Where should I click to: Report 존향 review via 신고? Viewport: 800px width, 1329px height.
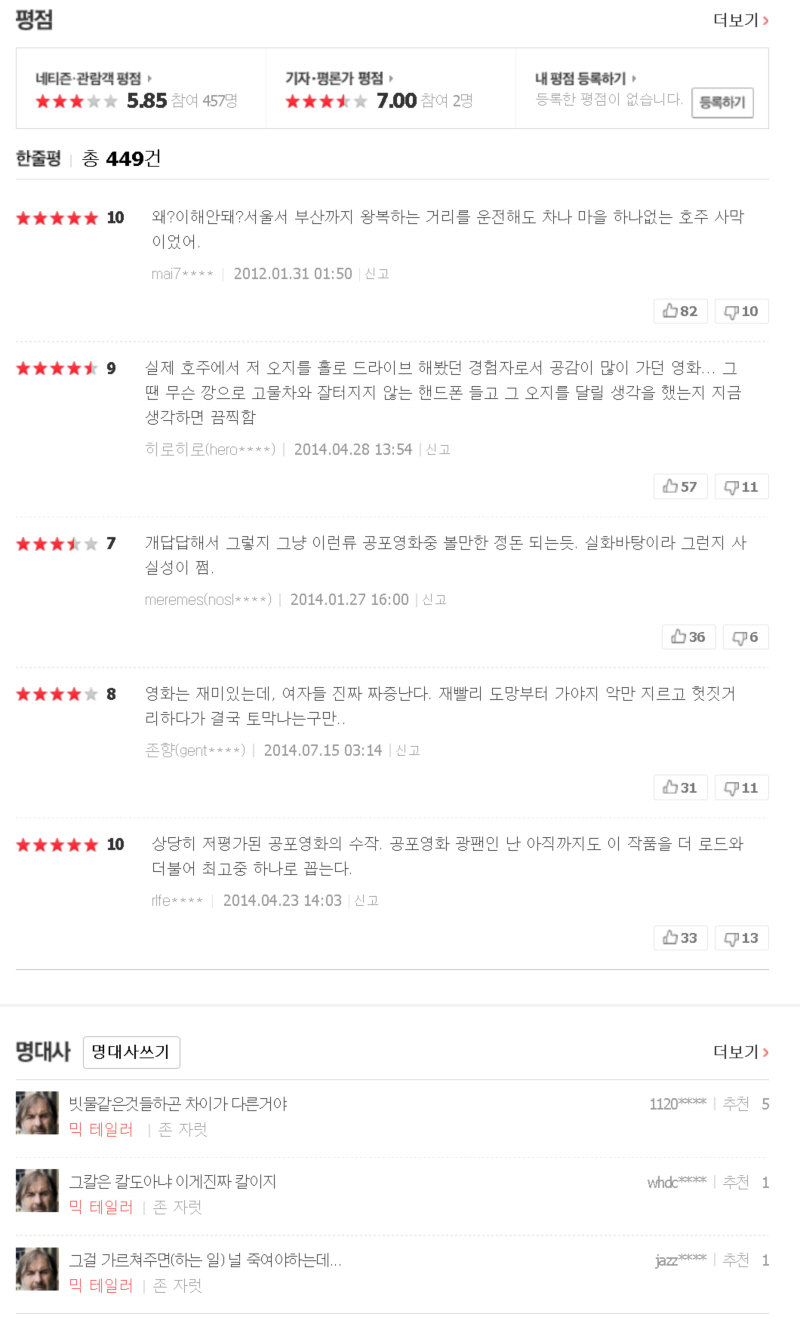coord(407,750)
